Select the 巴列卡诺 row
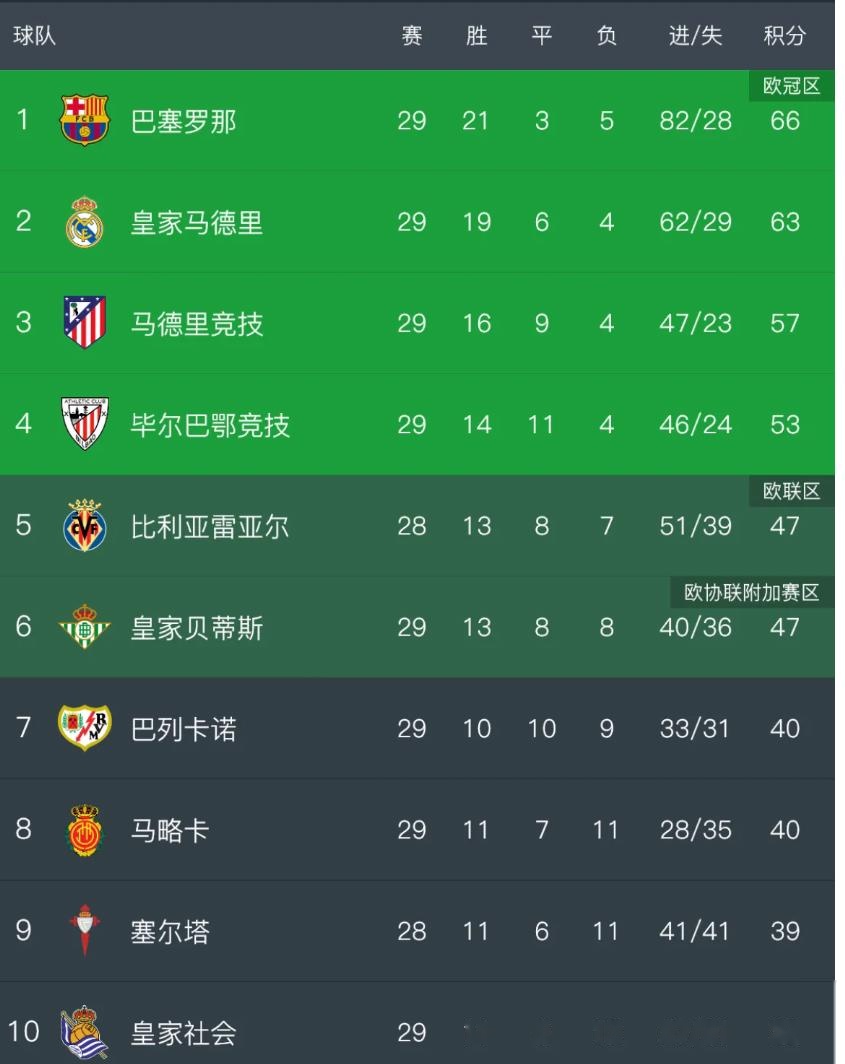 coord(184,729)
